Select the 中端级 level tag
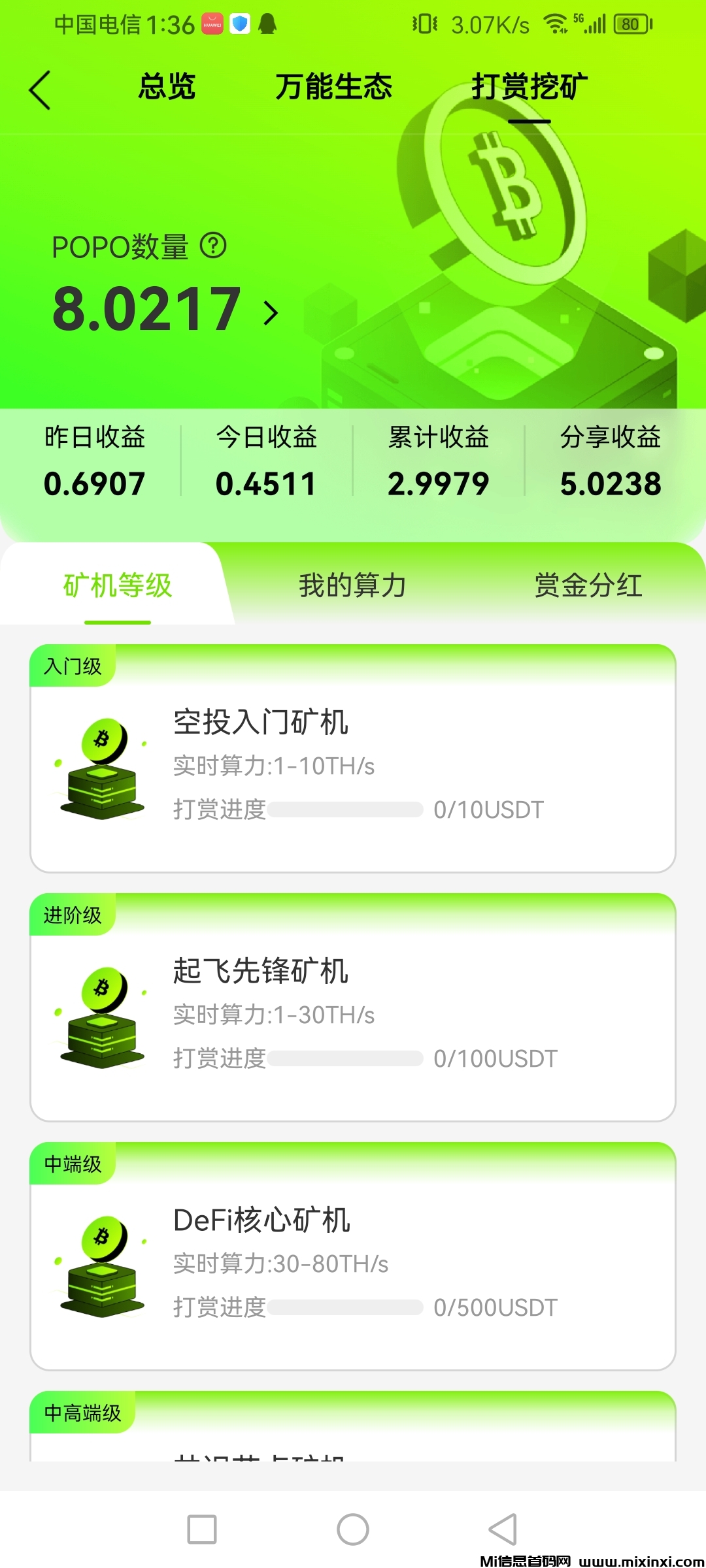The width and height of the screenshot is (706, 1568). (72, 1163)
